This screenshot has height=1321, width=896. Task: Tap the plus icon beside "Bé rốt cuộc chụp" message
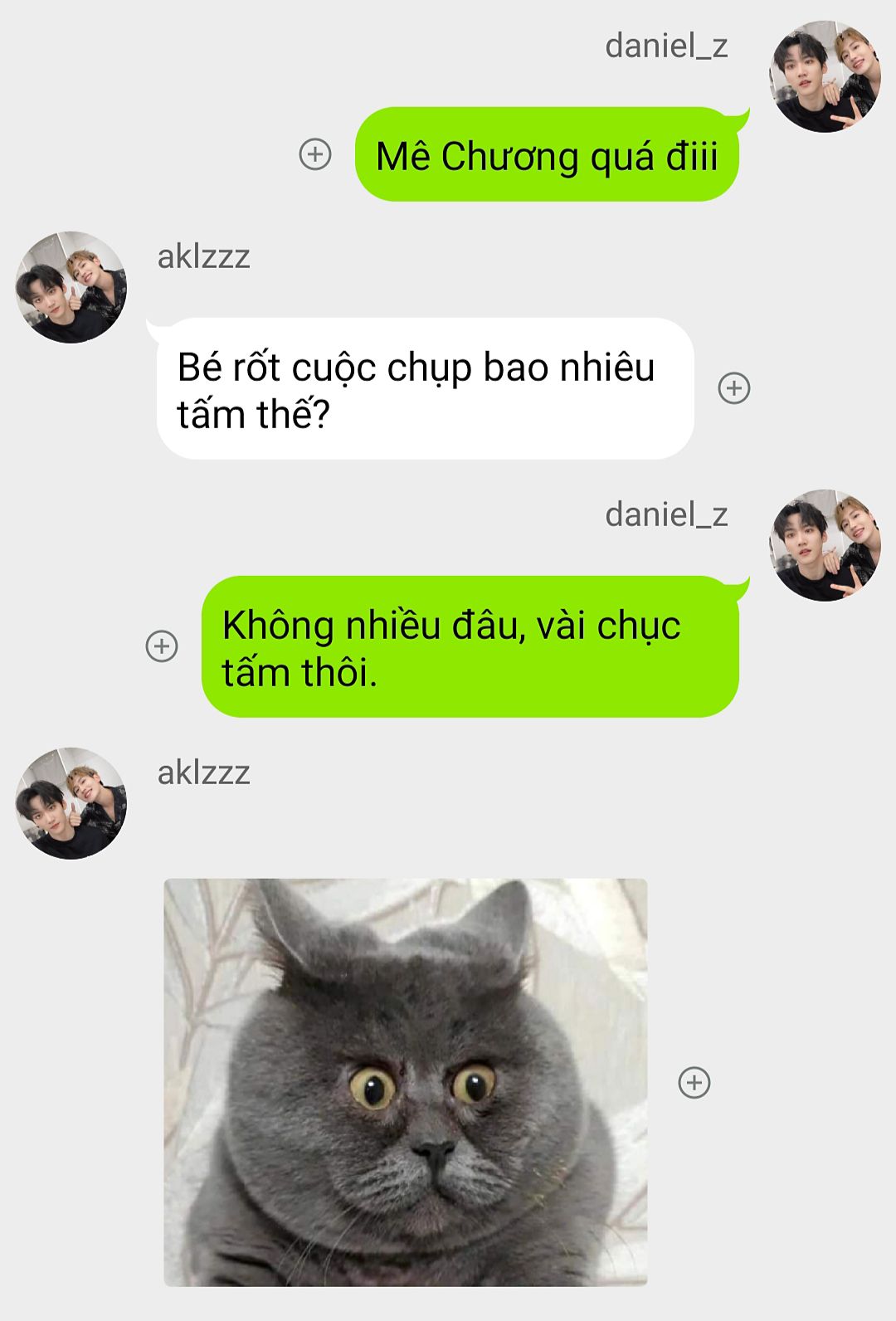pyautogui.click(x=734, y=388)
